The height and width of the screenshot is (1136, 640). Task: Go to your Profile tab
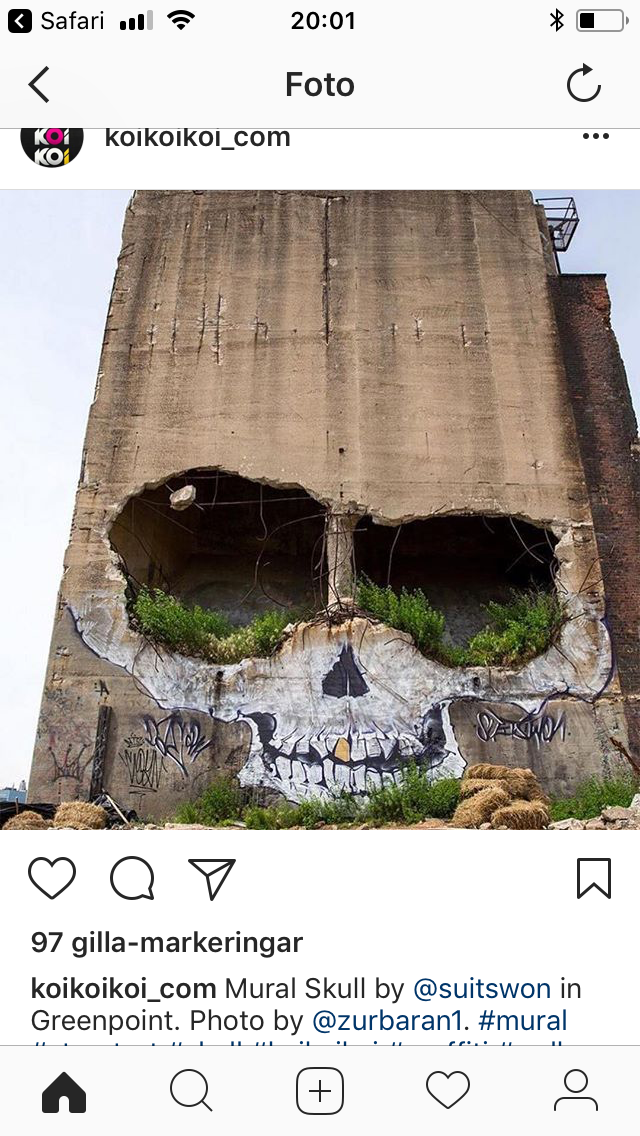click(576, 1091)
